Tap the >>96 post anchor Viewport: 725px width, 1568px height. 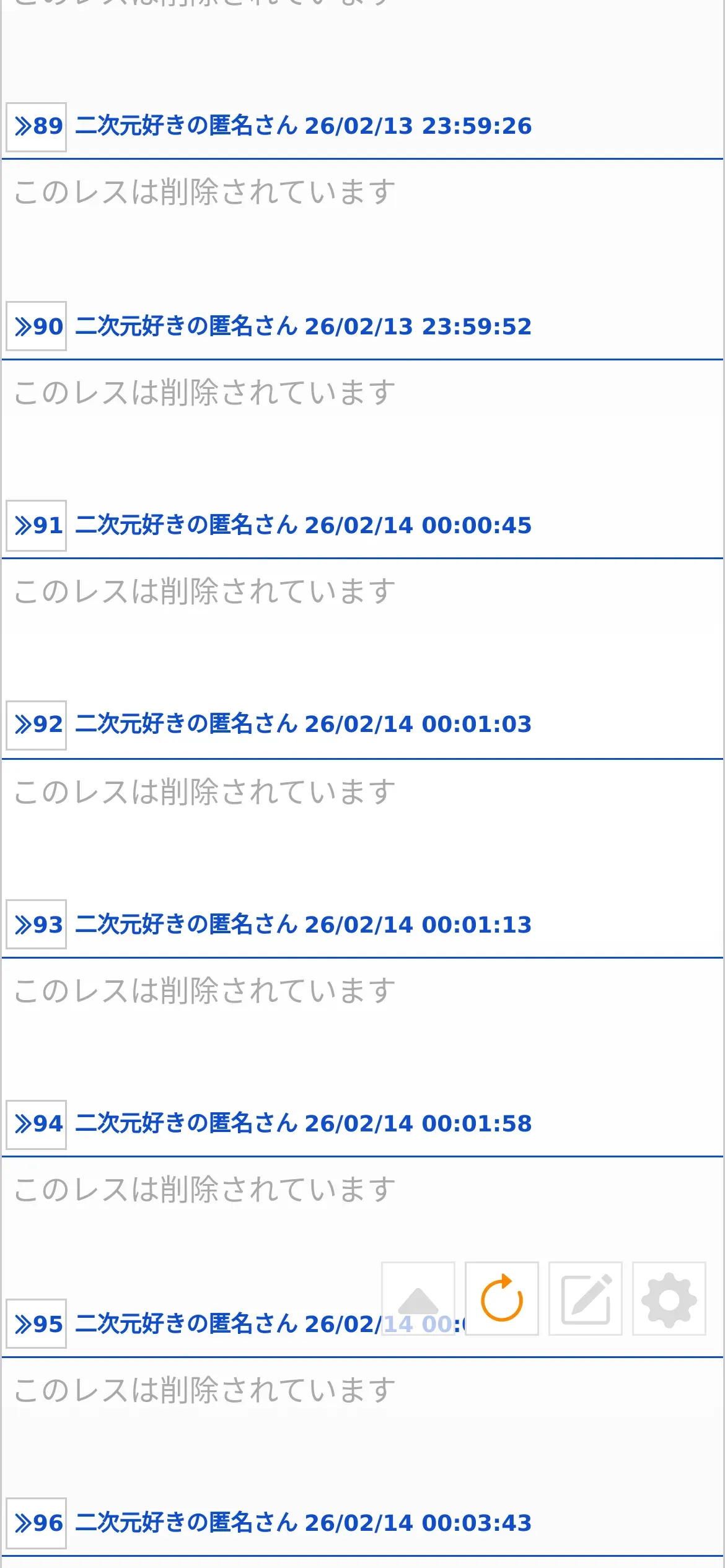tap(37, 1523)
